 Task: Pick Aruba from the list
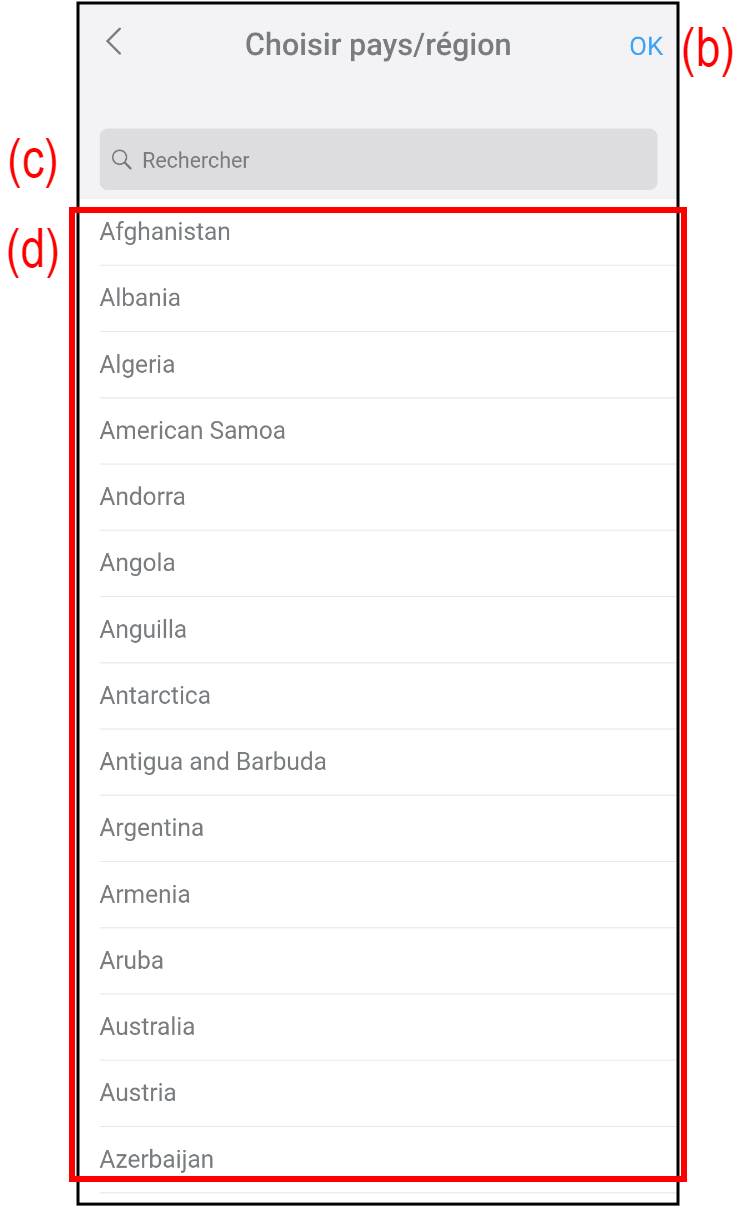132,960
